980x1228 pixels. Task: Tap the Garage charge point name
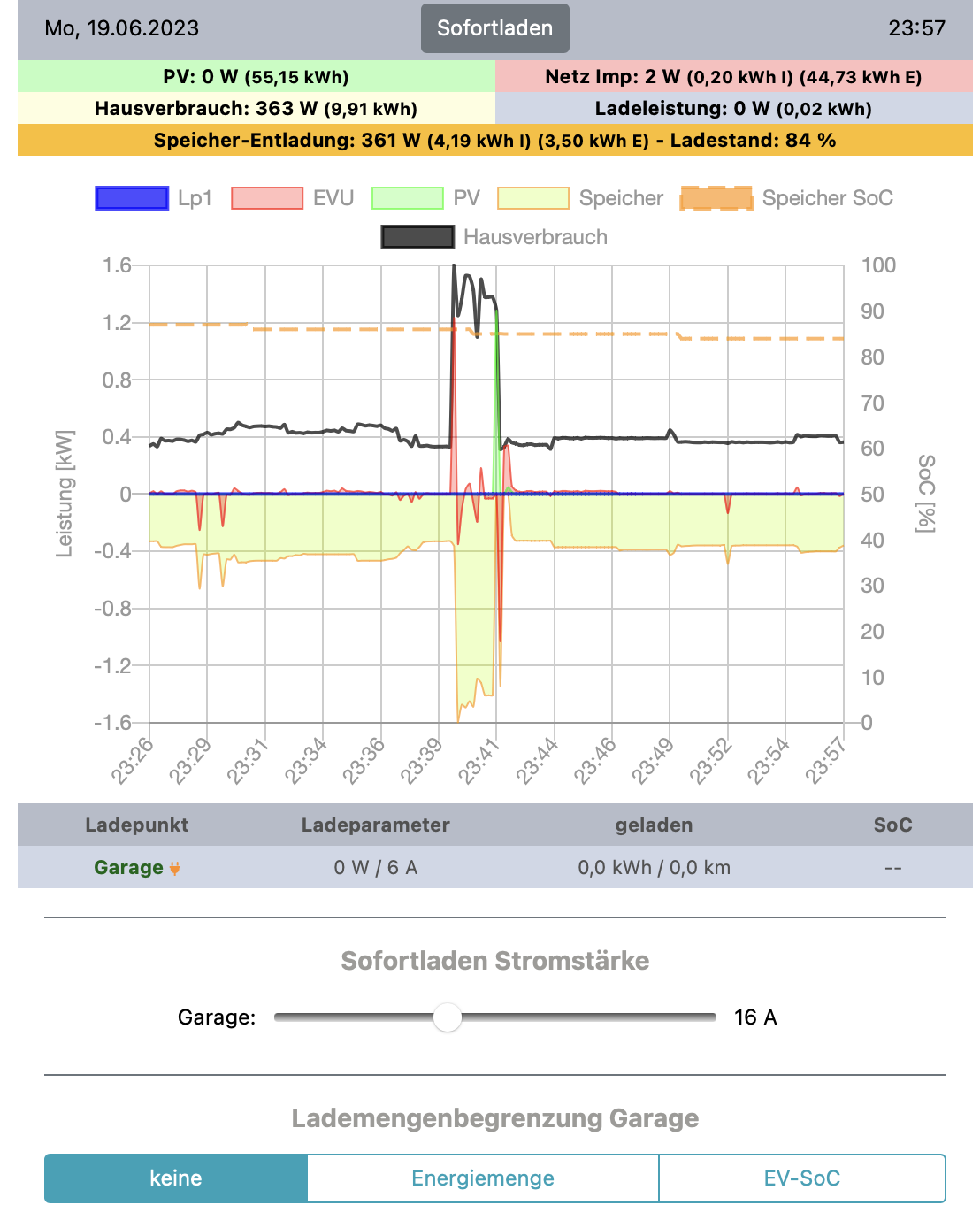[x=129, y=868]
